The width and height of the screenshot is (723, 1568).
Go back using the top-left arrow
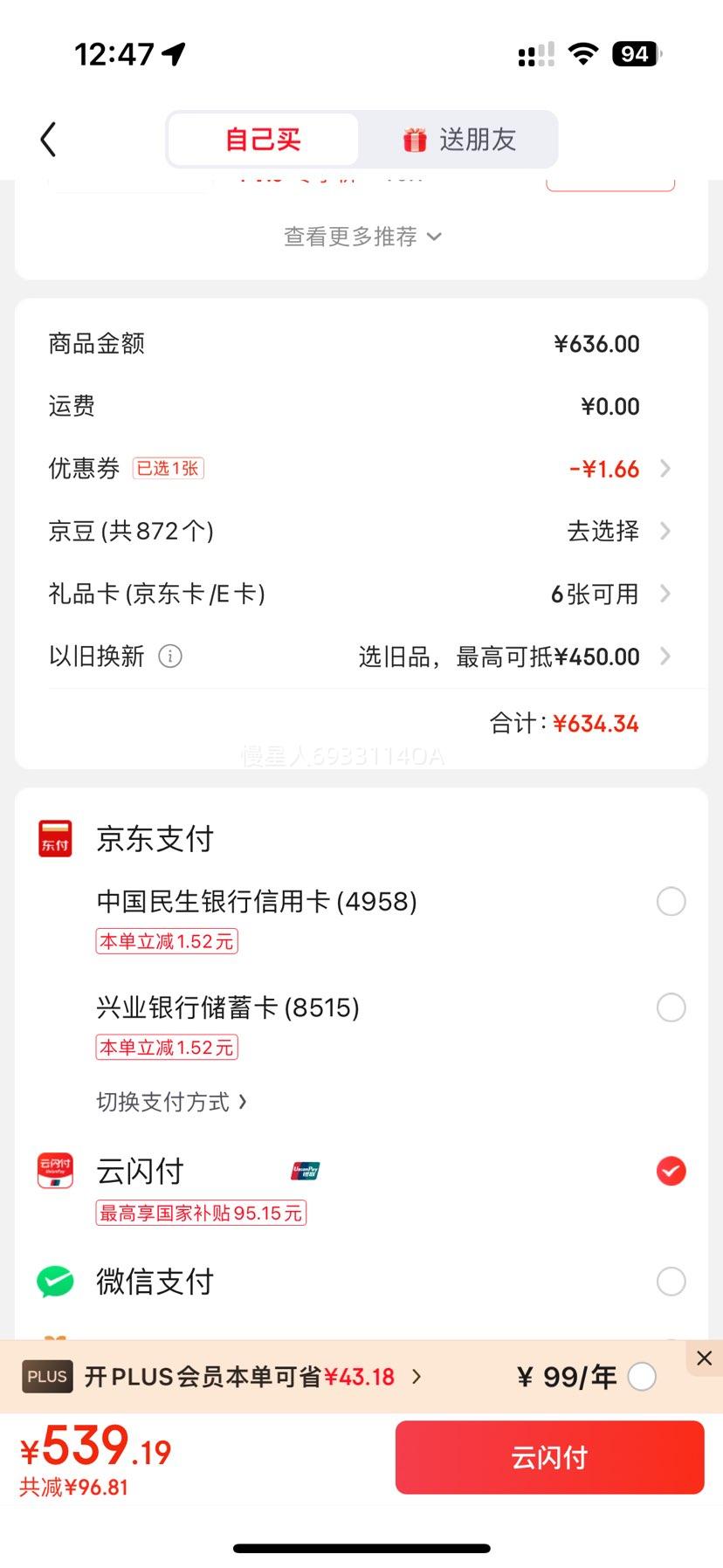48,140
